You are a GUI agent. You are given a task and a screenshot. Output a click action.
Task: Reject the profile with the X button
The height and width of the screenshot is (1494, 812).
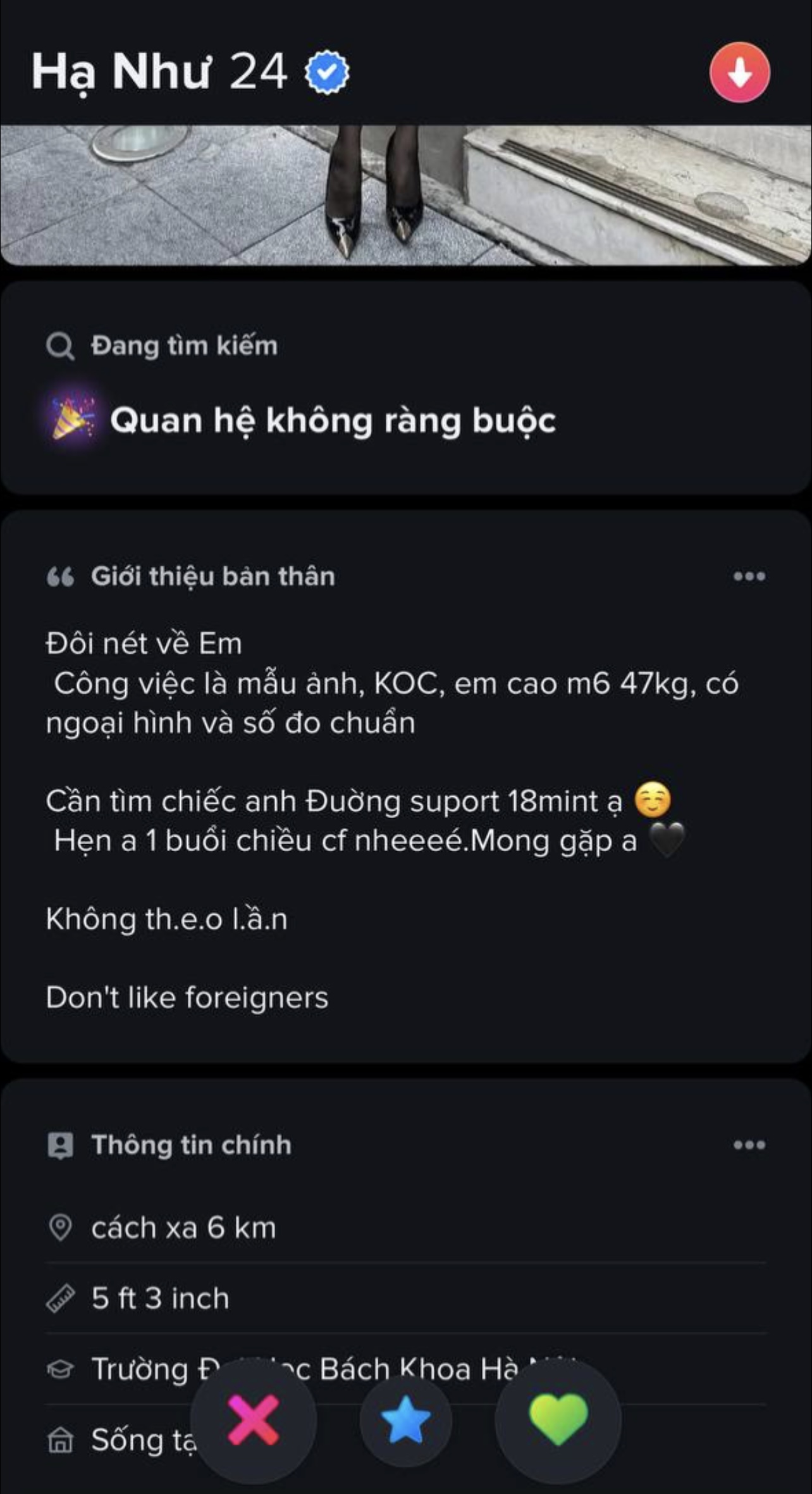pyautogui.click(x=254, y=1421)
